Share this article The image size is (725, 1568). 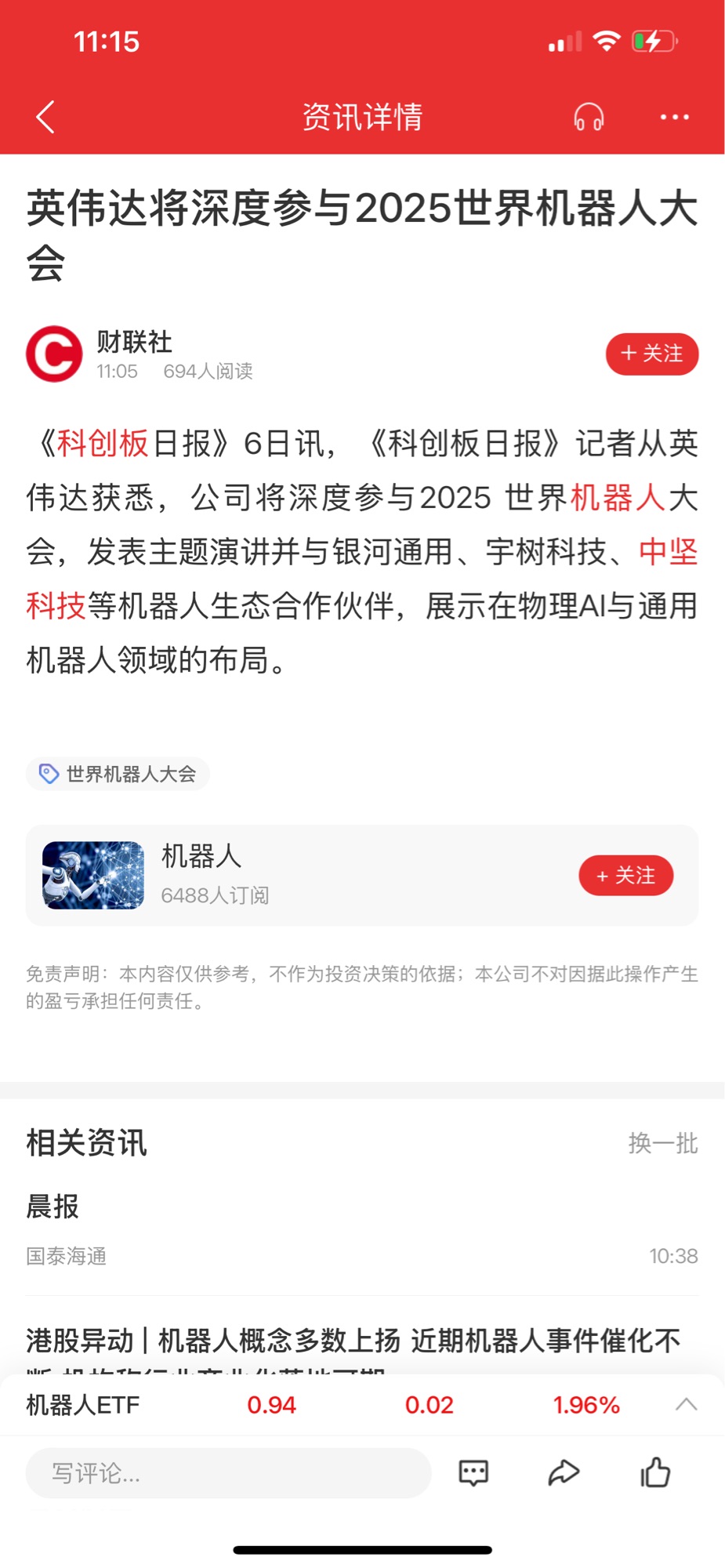[x=564, y=1473]
